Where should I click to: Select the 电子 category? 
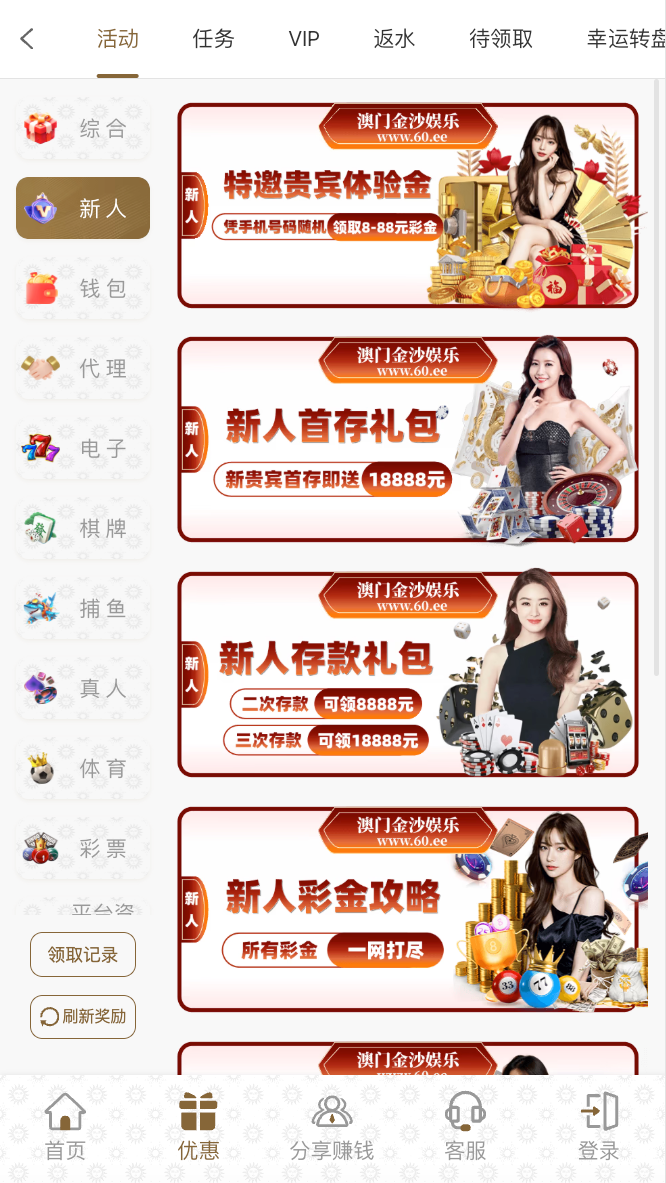point(83,449)
